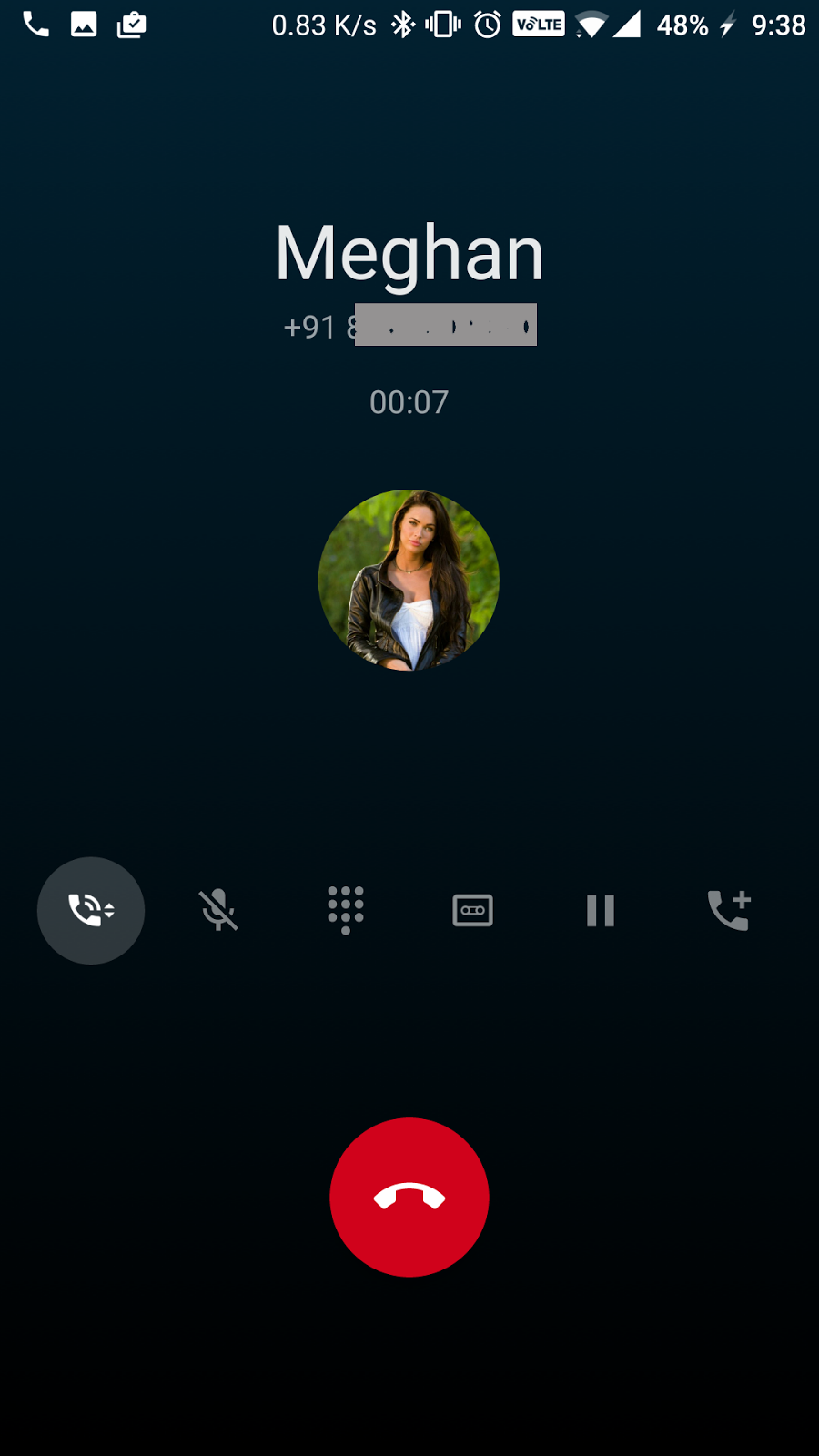Tap the caller name Meghan

click(409, 252)
